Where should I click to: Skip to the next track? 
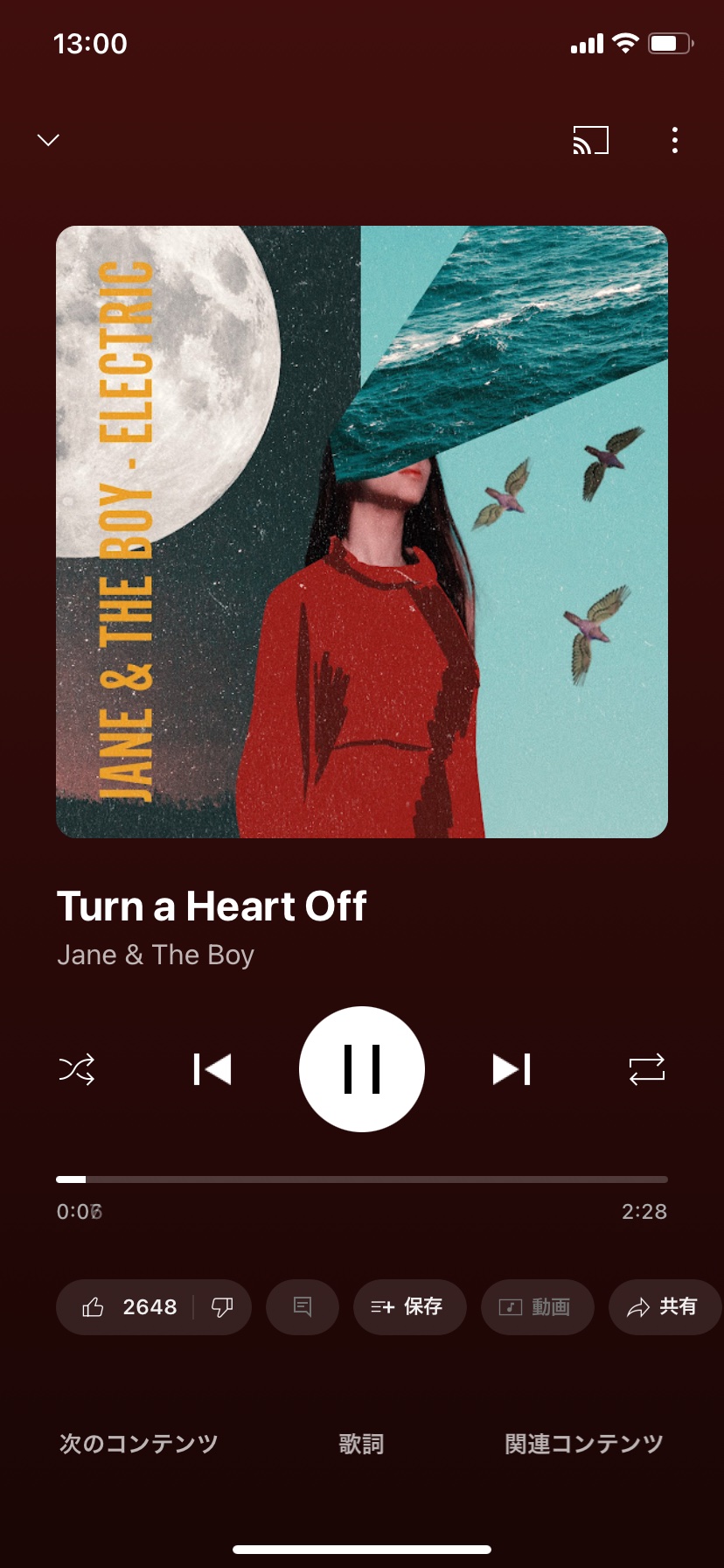512,1069
